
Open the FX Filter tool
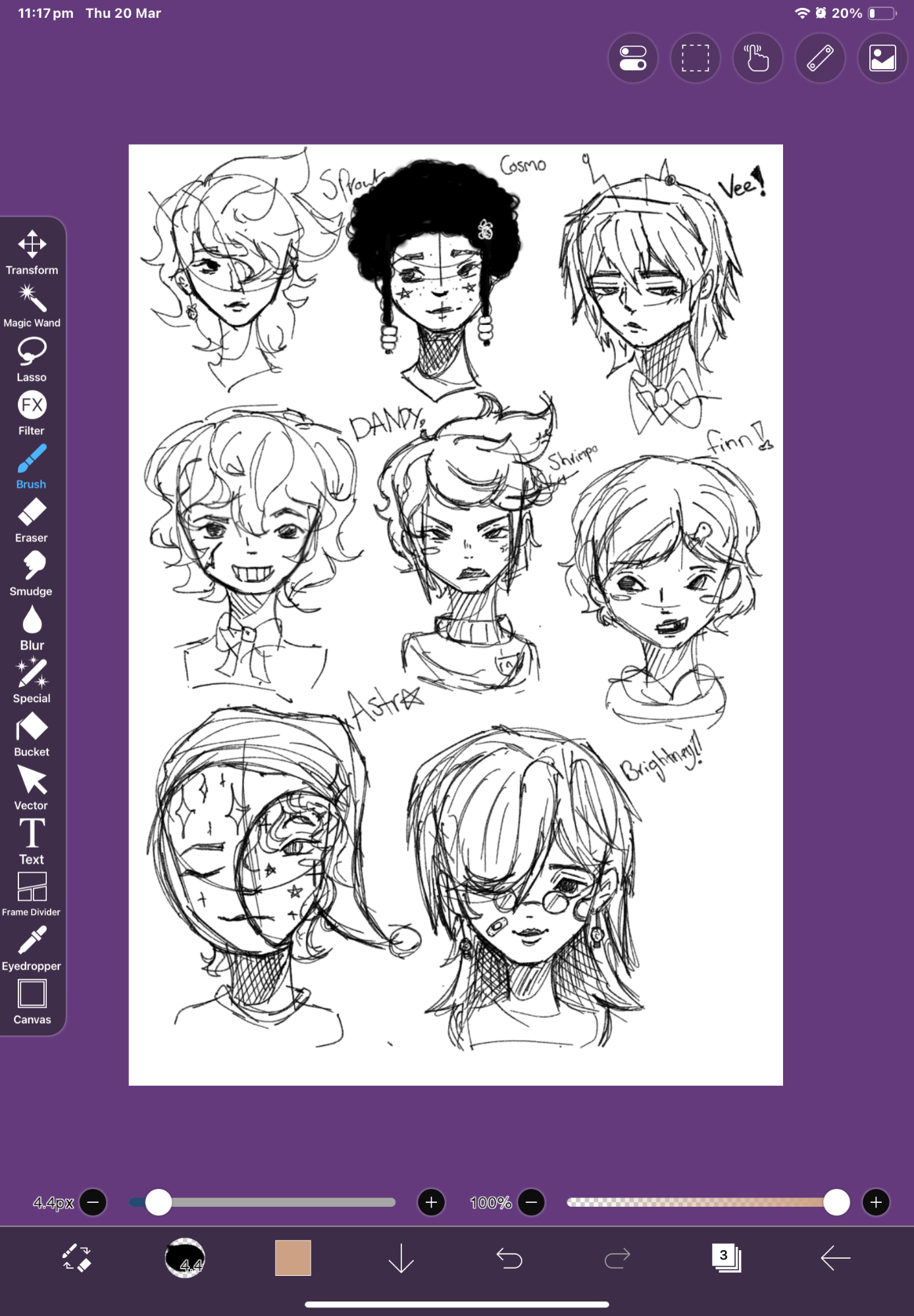pos(32,413)
